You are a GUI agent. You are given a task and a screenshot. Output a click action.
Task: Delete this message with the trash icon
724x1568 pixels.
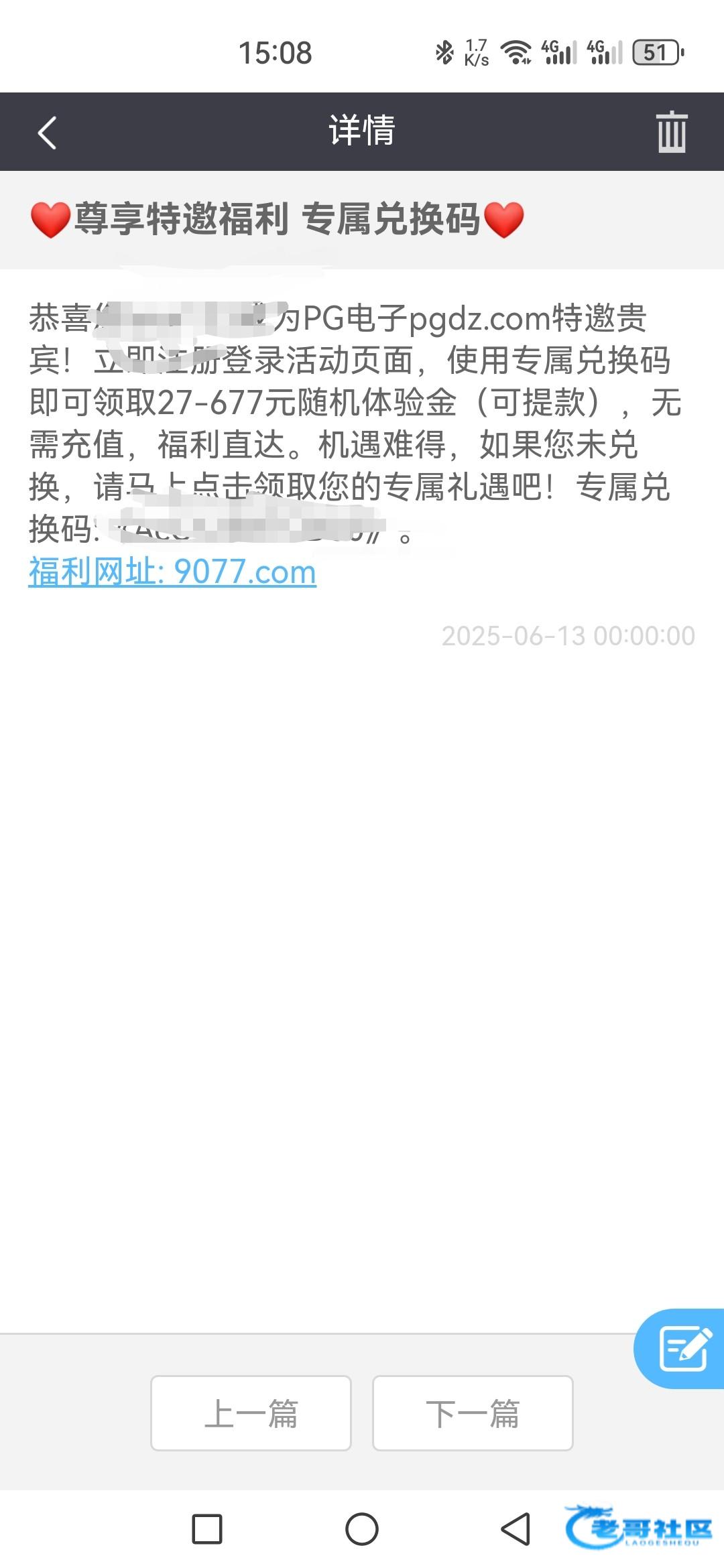pos(671,132)
